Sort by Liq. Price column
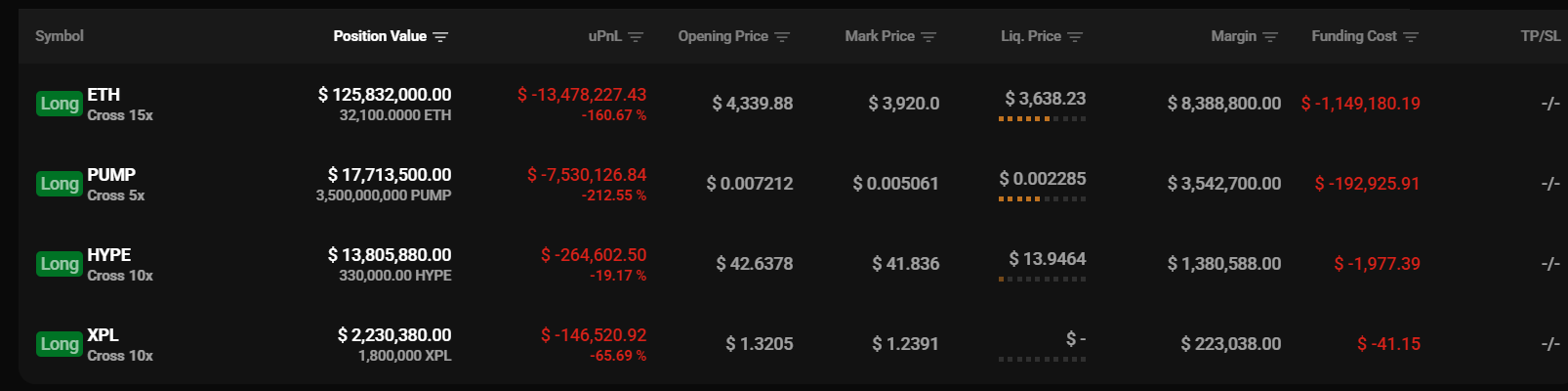 click(1075, 37)
